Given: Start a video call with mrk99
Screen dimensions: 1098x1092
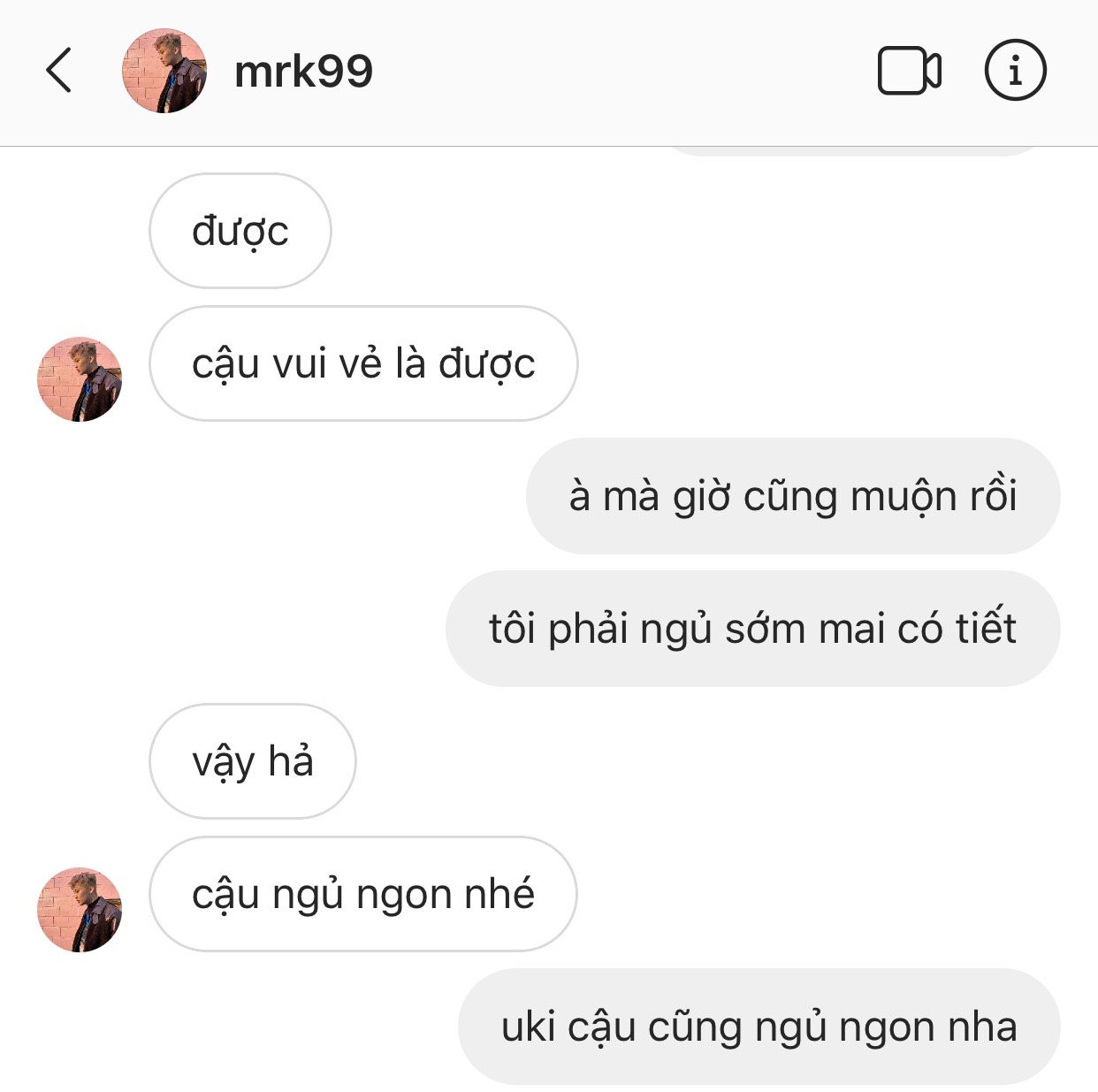Looking at the screenshot, I should click(909, 71).
